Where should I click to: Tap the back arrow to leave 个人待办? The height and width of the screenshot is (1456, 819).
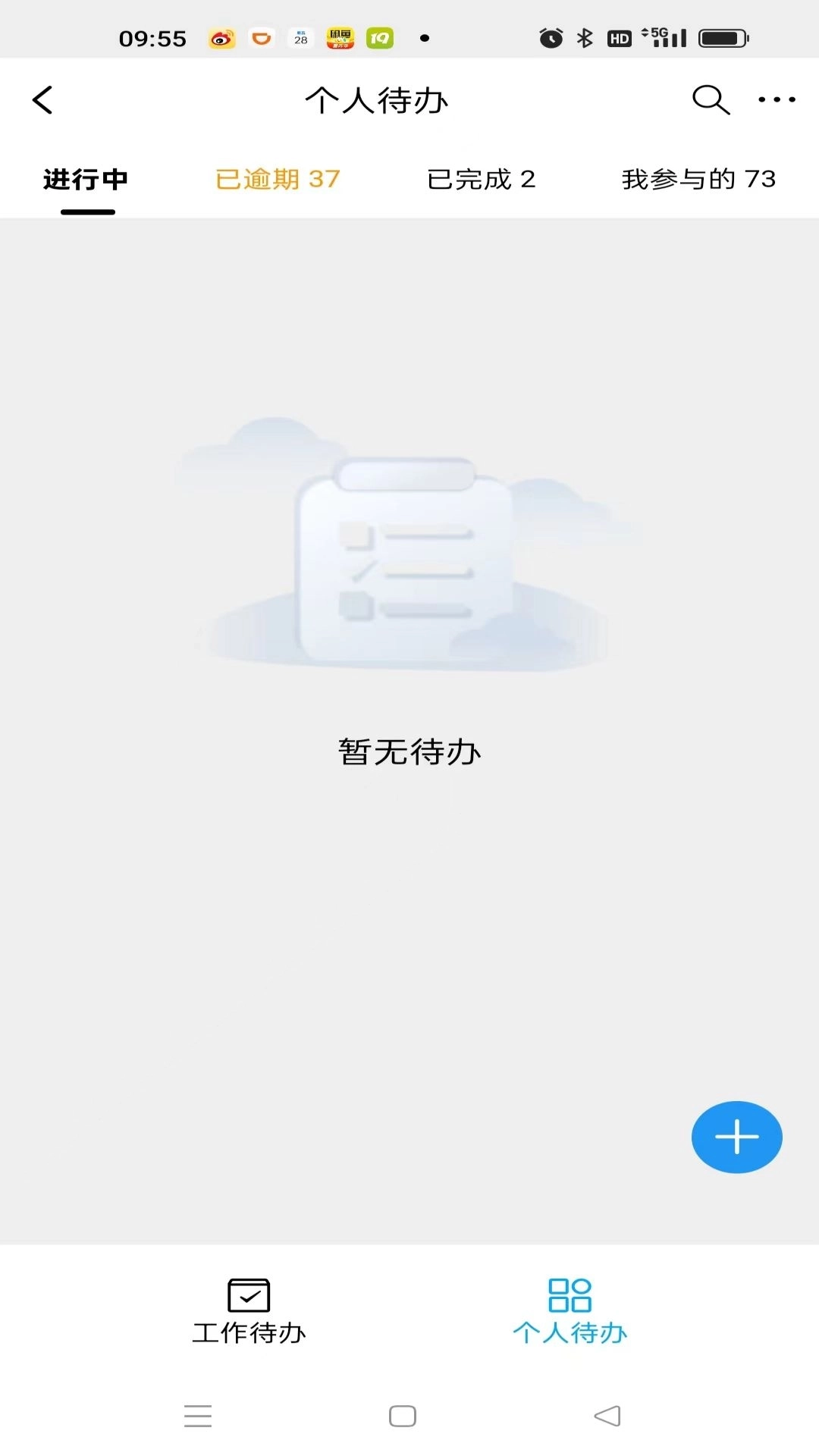coord(43,99)
